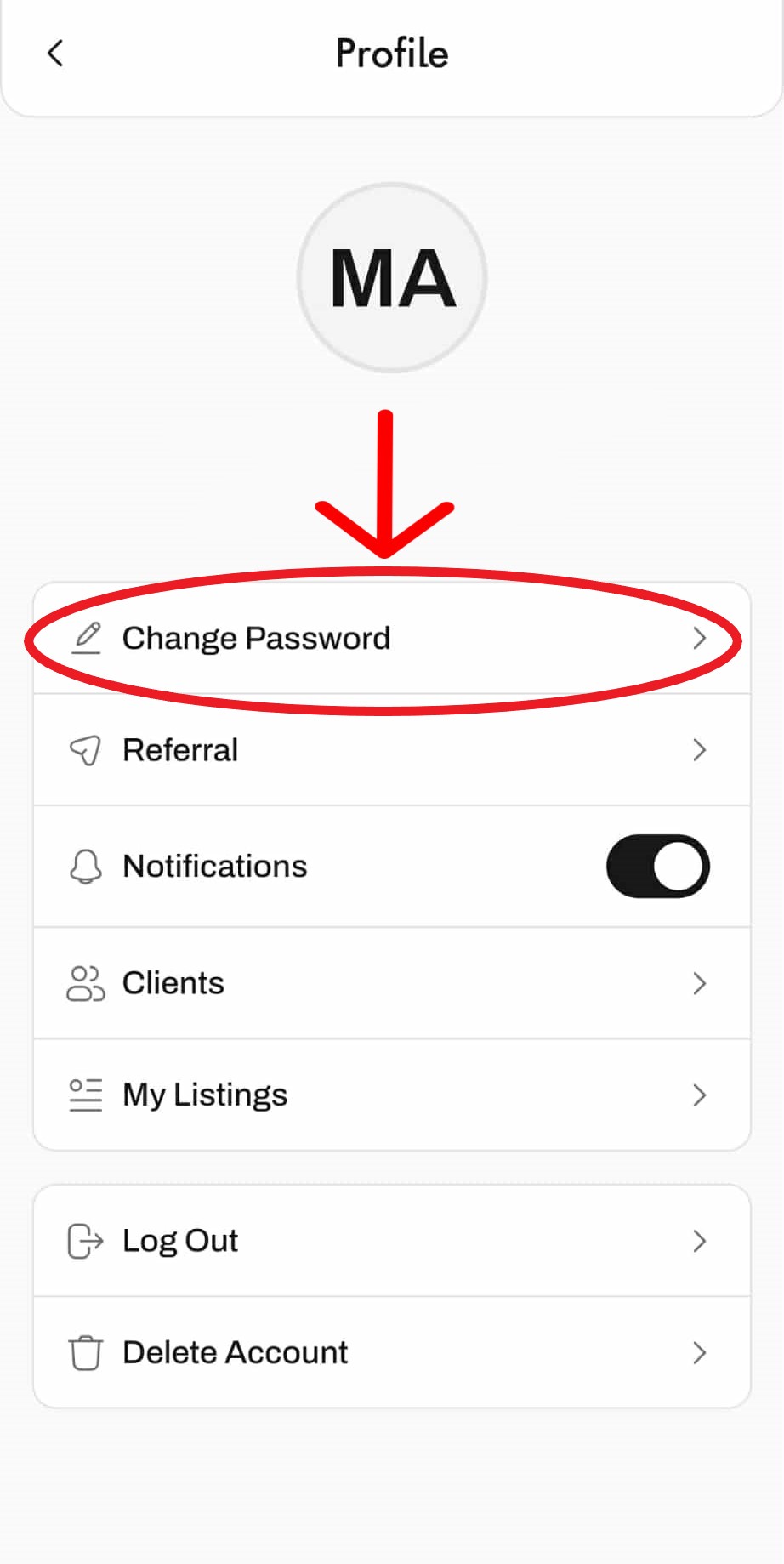Screen dimensions: 784x1564
Task: Open the Delete Account option
Action: (x=391, y=1352)
